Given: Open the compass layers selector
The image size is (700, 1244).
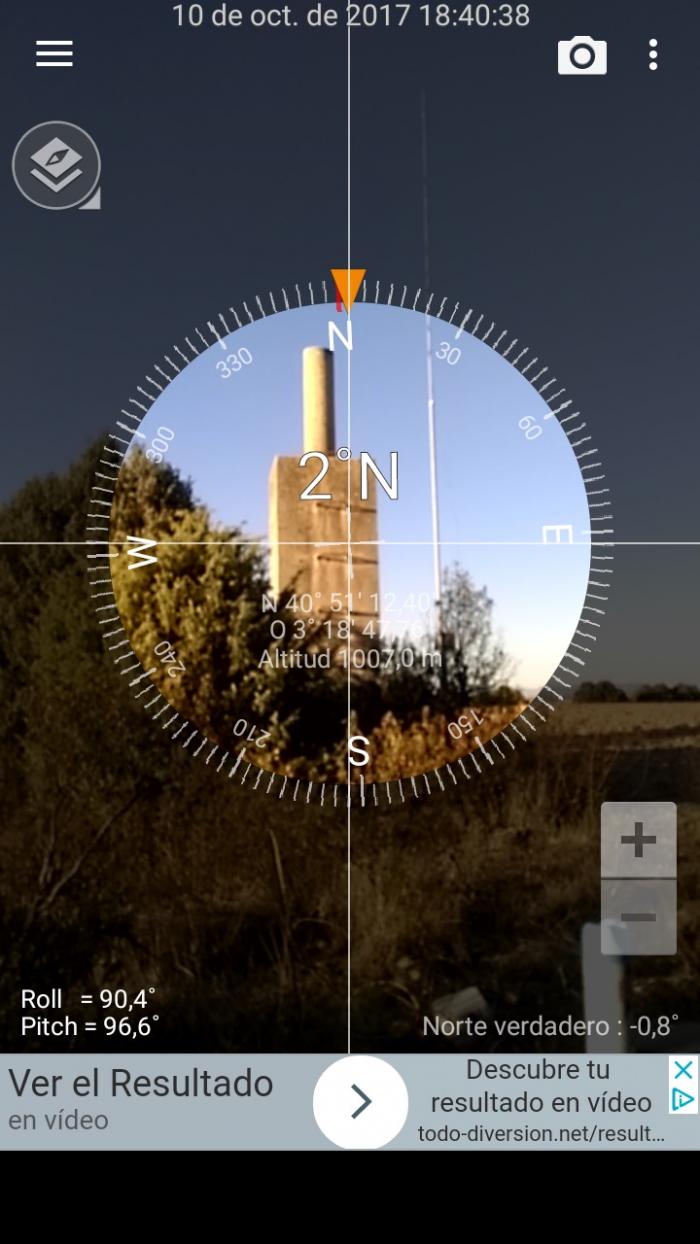Looking at the screenshot, I should 56,165.
